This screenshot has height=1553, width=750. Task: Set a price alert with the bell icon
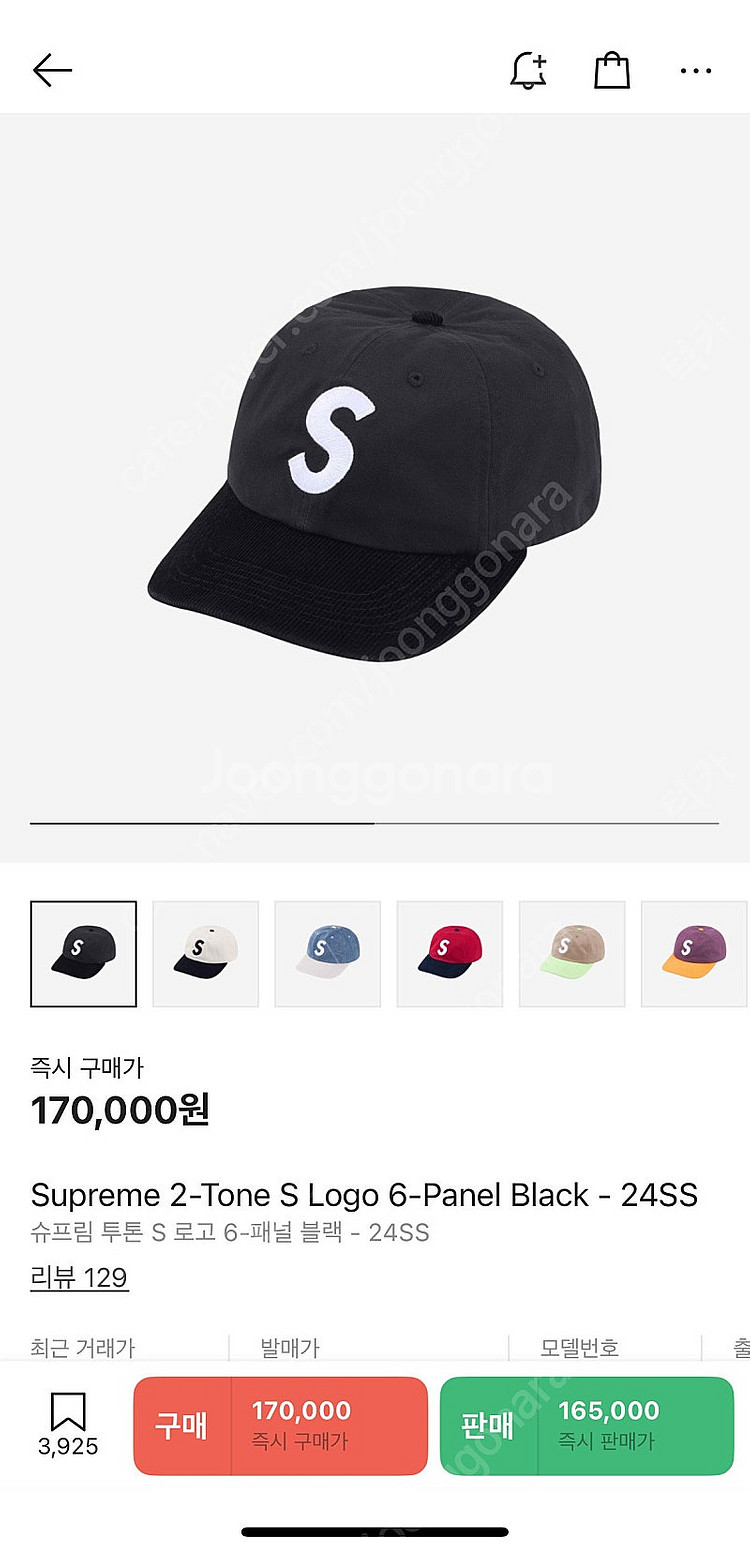(x=529, y=70)
